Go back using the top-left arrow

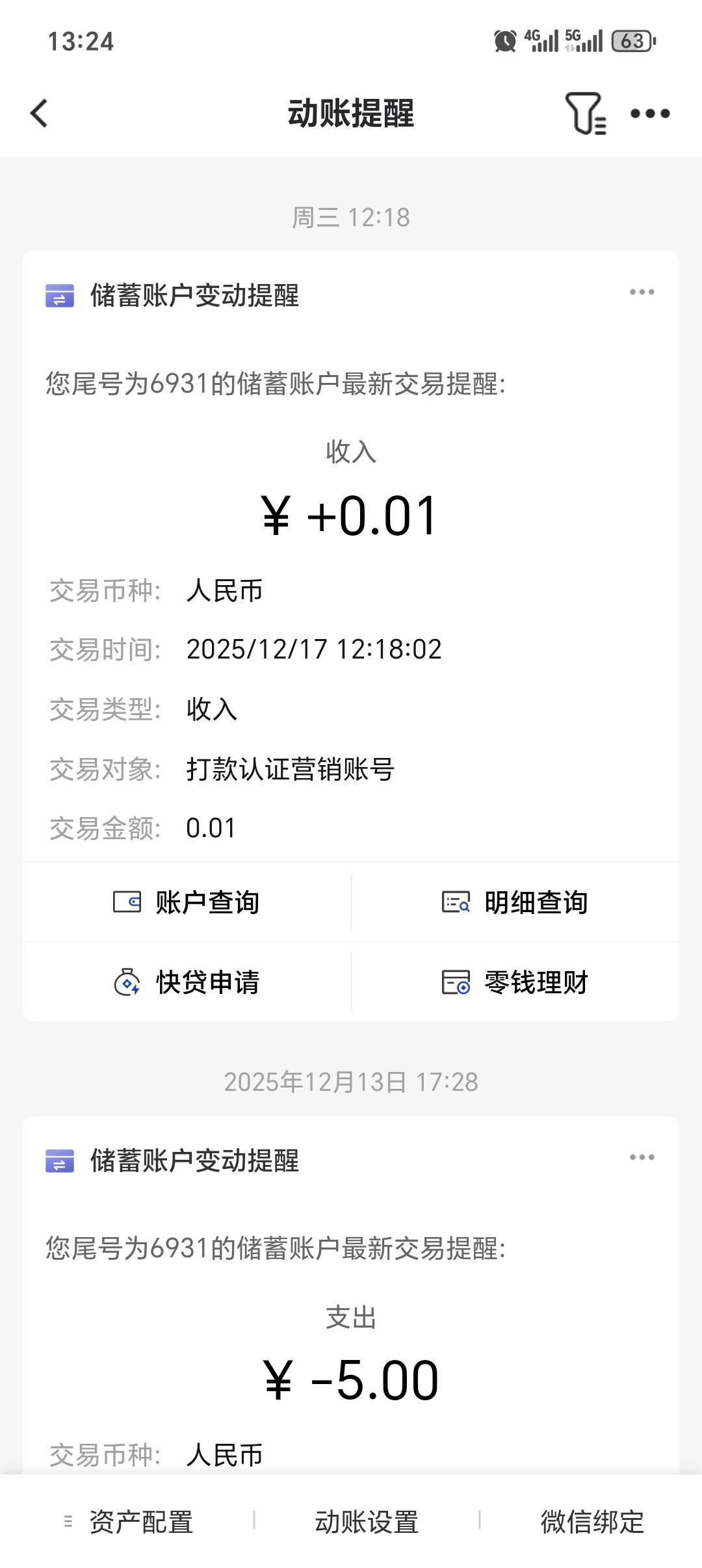point(40,113)
